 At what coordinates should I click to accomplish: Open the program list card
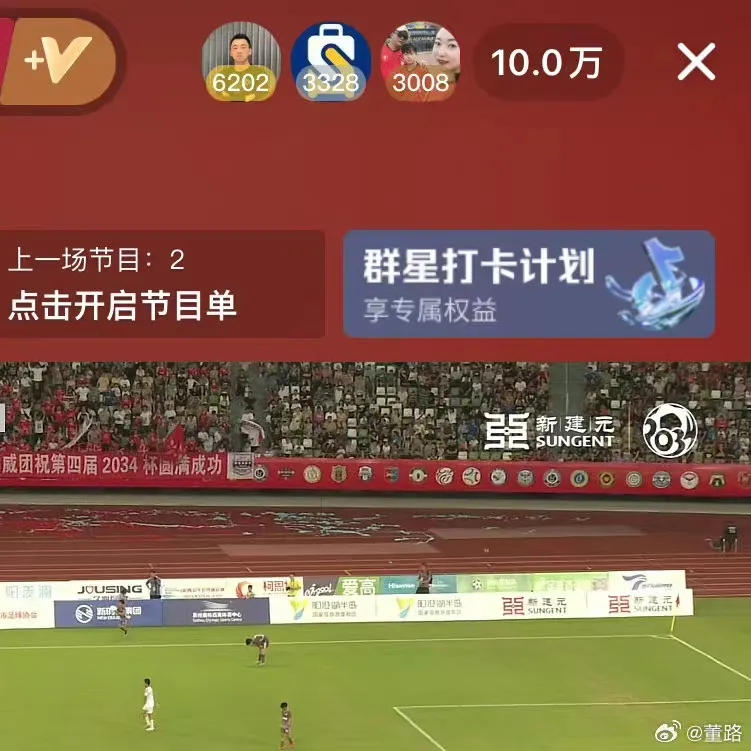(x=162, y=284)
